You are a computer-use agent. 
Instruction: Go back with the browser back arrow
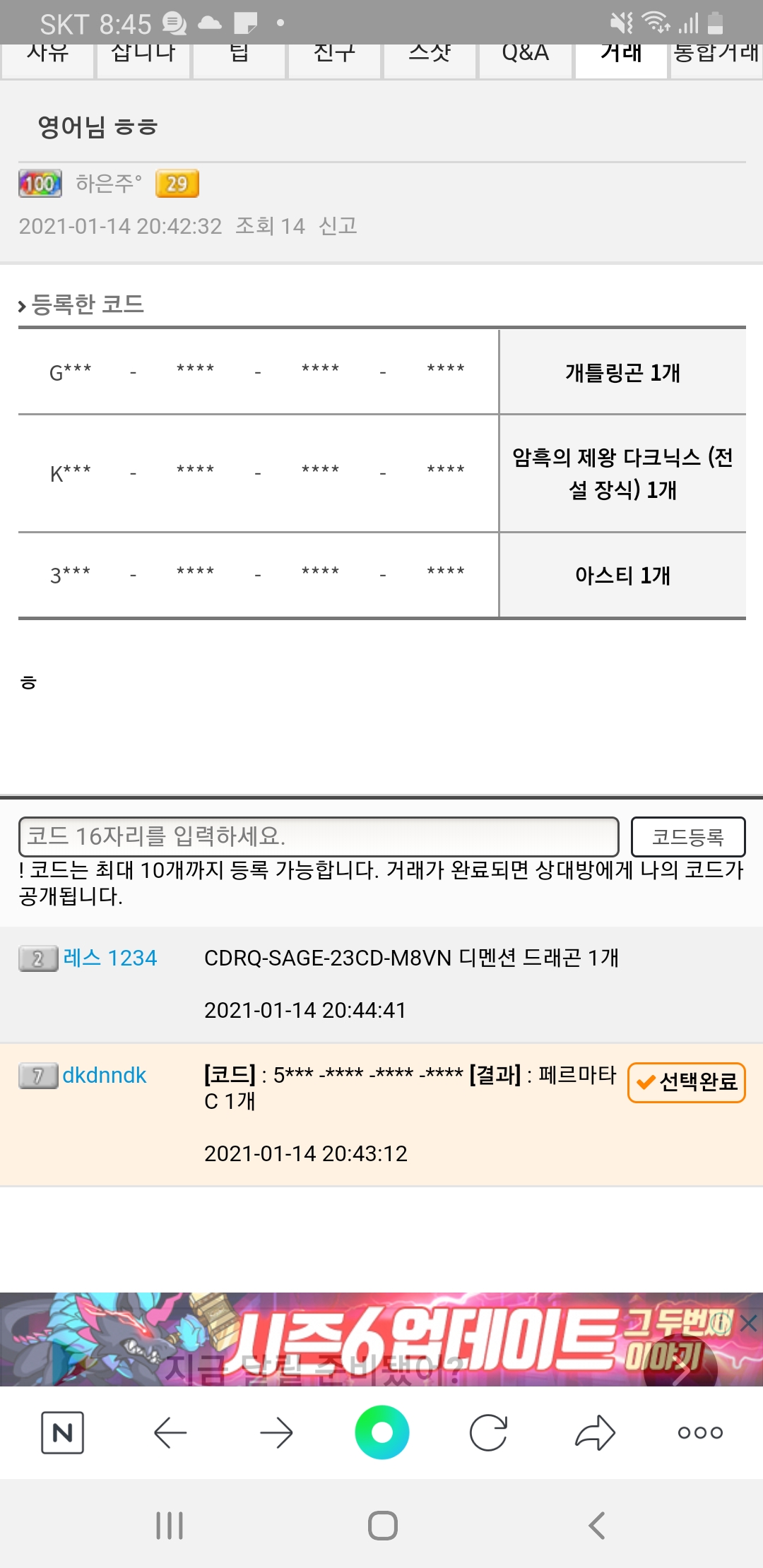pos(170,1433)
